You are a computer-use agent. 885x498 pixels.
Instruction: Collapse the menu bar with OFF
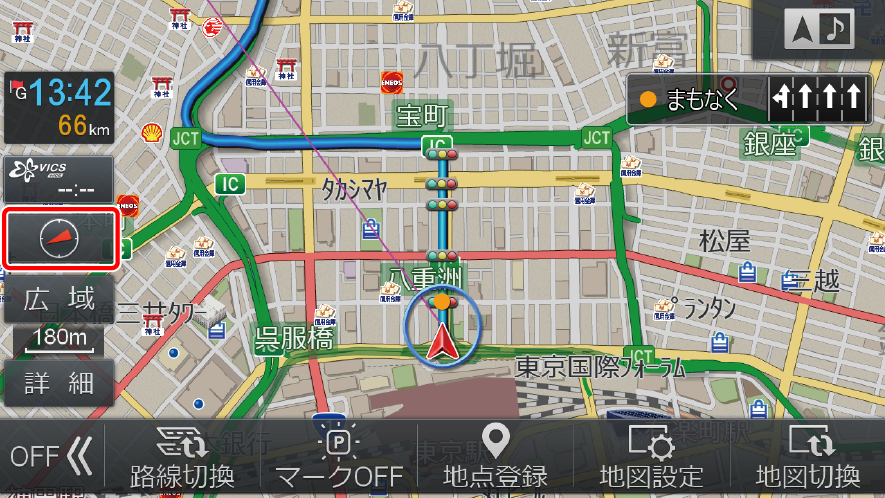point(50,457)
